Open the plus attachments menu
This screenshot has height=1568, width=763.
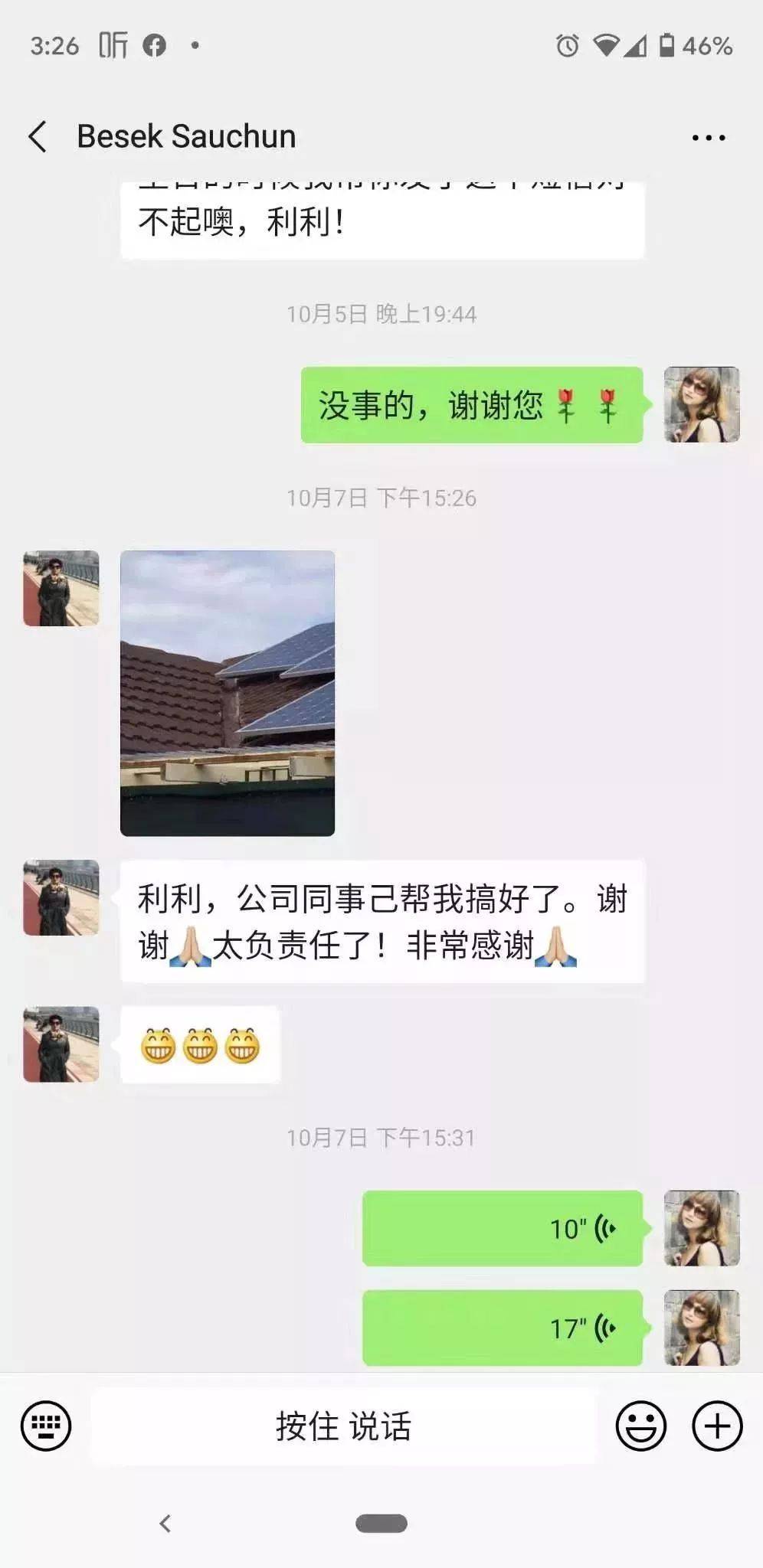(717, 1426)
